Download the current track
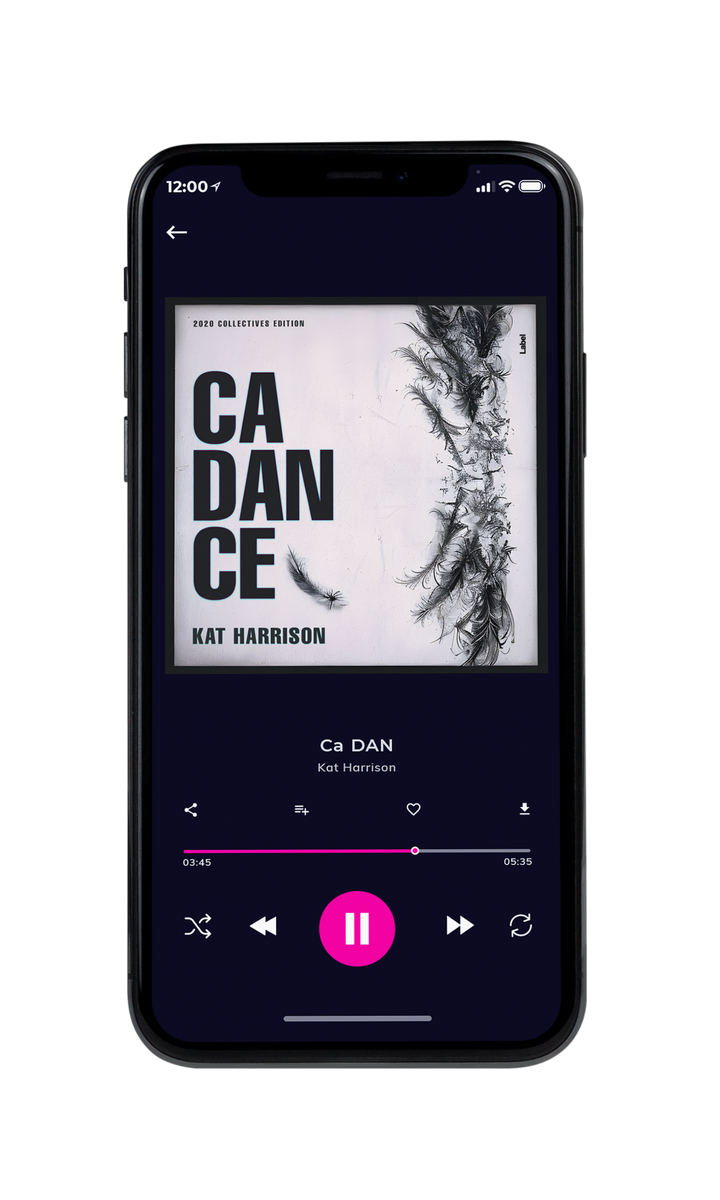 click(524, 809)
